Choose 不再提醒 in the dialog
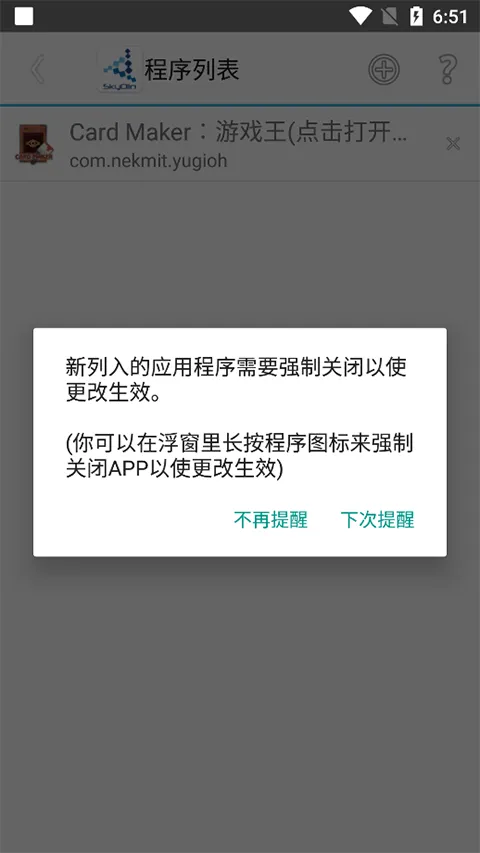 270,520
